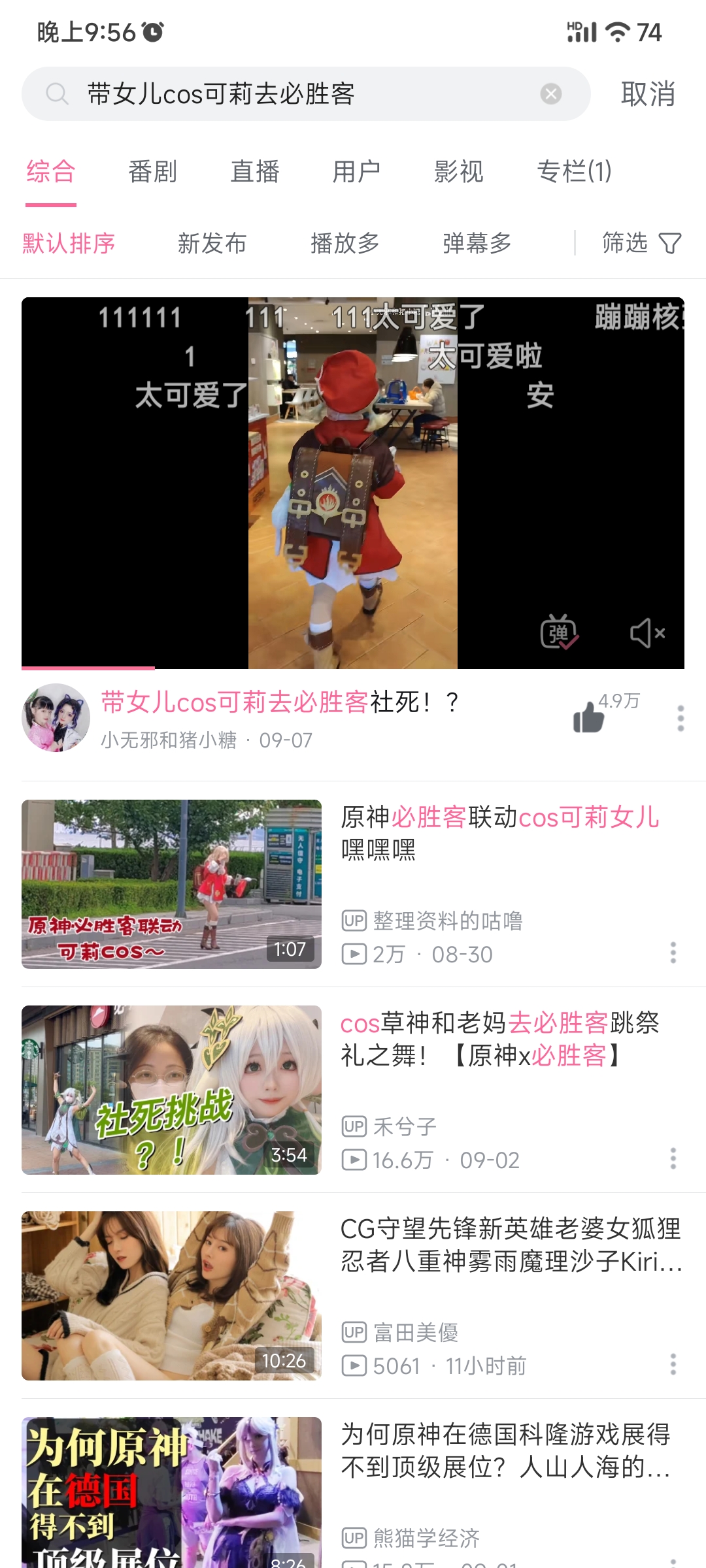
Task: Open the 用户 results tab
Action: 356,172
